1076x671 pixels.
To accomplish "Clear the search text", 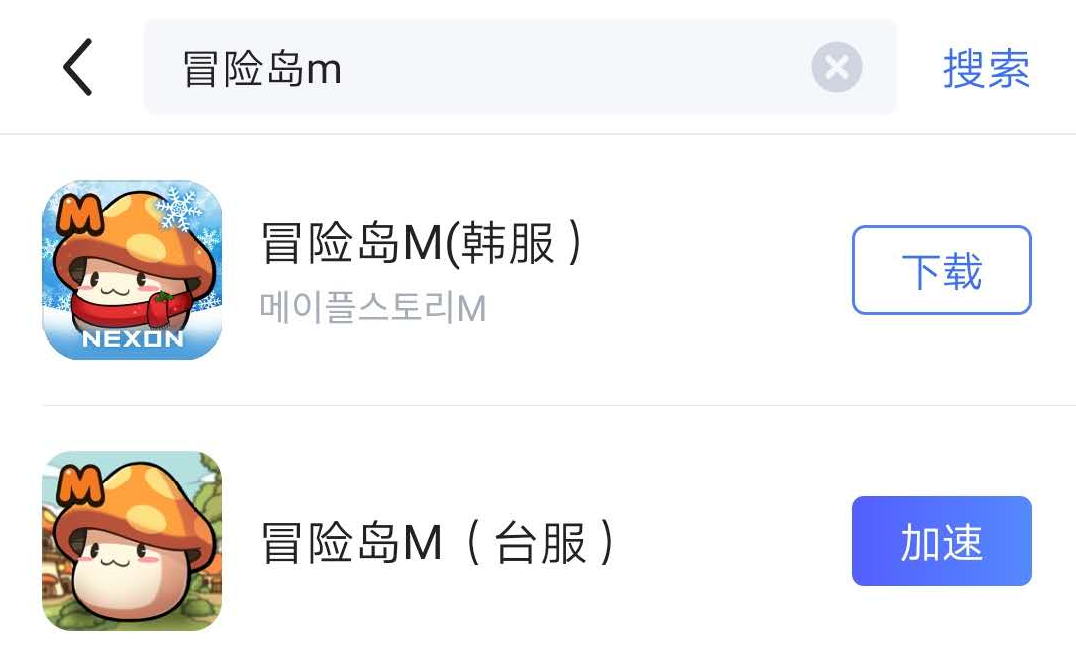I will (x=836, y=68).
